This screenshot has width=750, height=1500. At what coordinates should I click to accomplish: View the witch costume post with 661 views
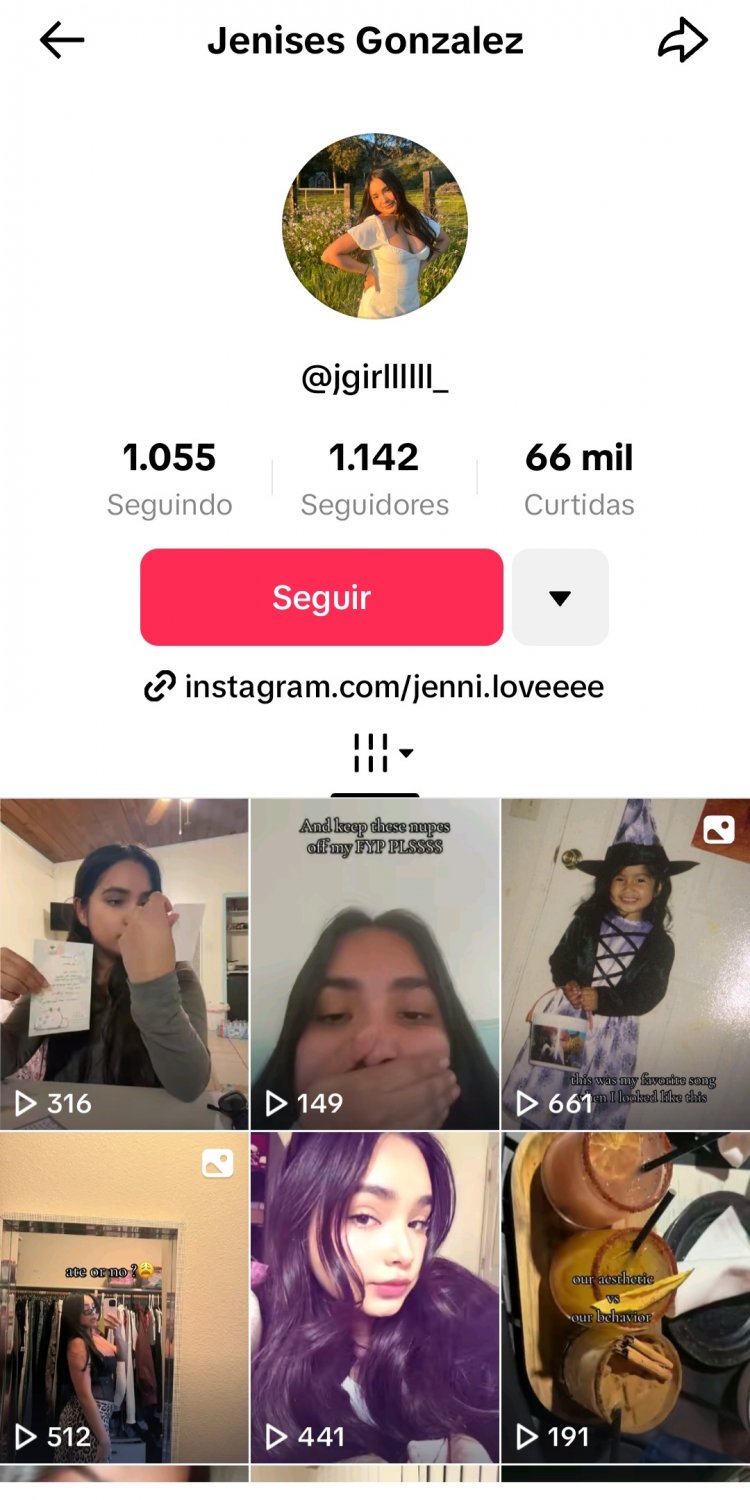click(625, 963)
